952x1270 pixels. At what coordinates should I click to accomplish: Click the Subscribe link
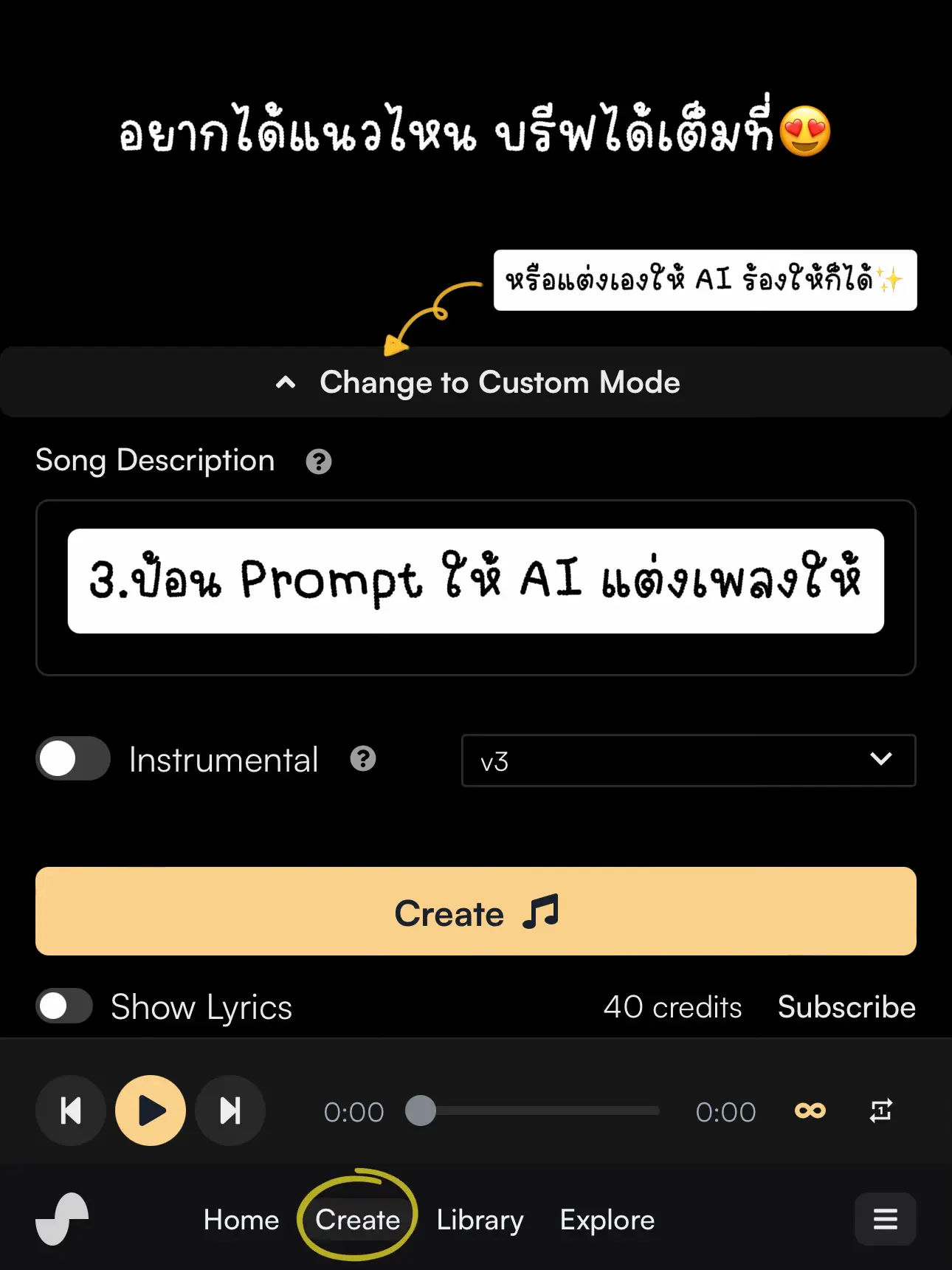[846, 1006]
